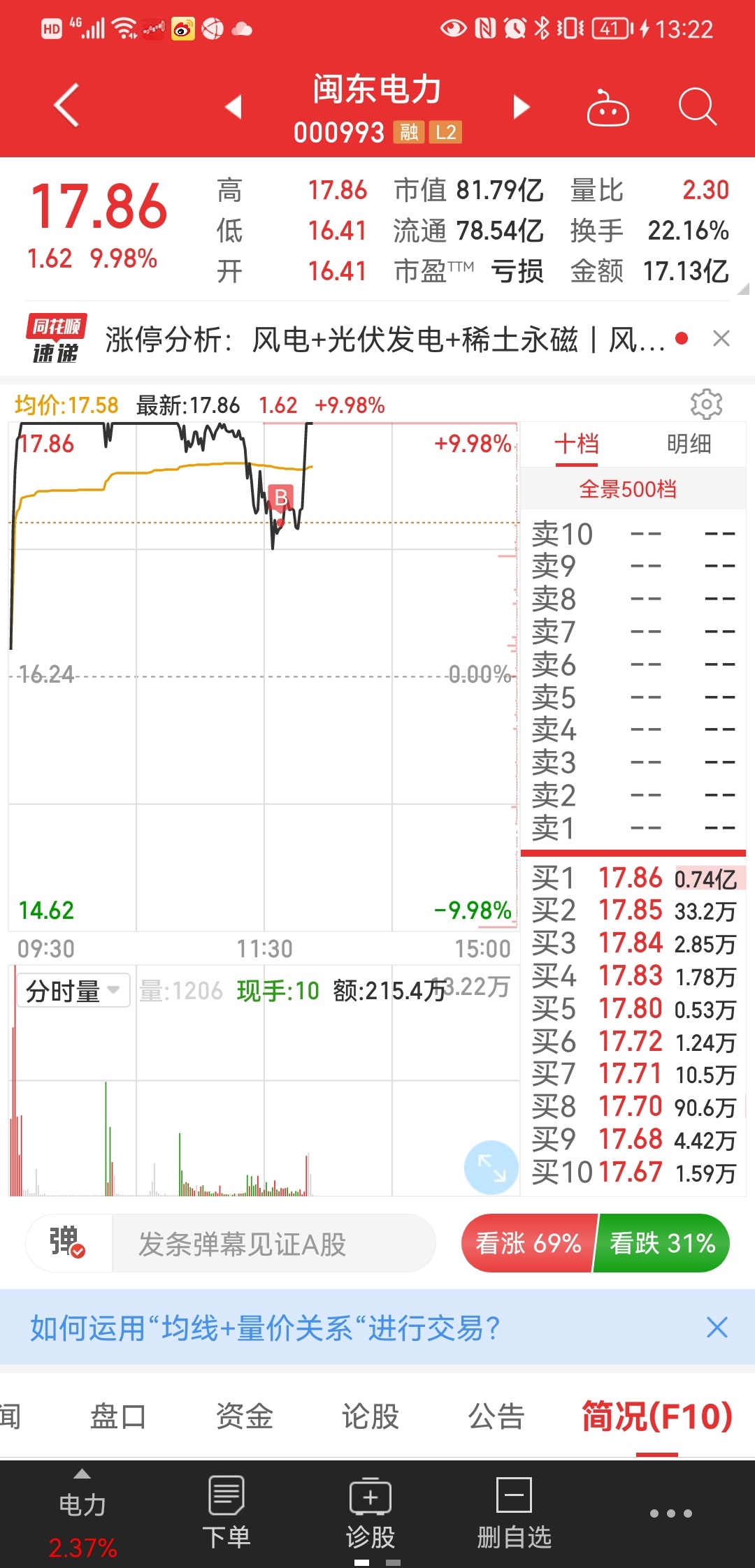
Task: Expand the 分时量 indicator dropdown
Action: pyautogui.click(x=73, y=990)
